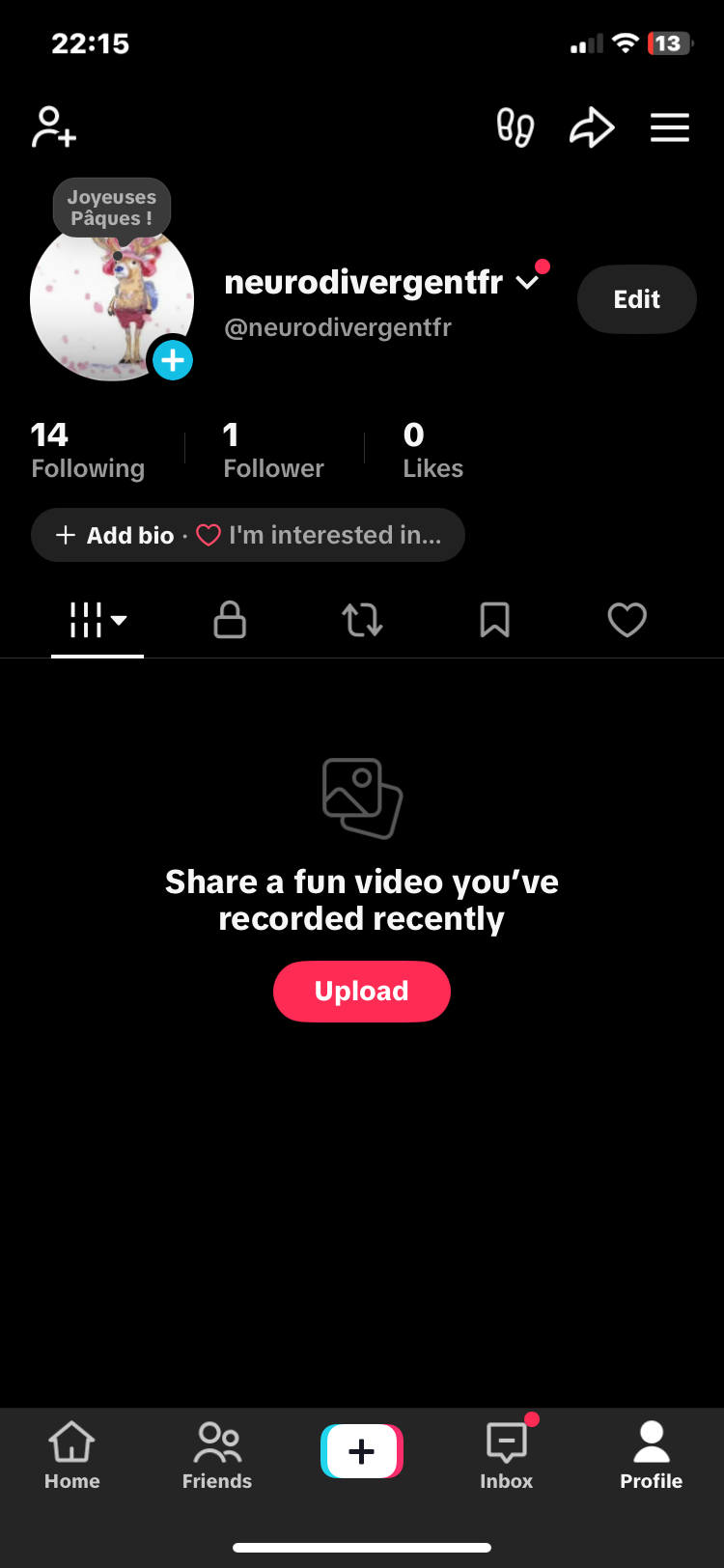The height and width of the screenshot is (1568, 724).
Task: Open the 14 Following list
Action: [88, 450]
